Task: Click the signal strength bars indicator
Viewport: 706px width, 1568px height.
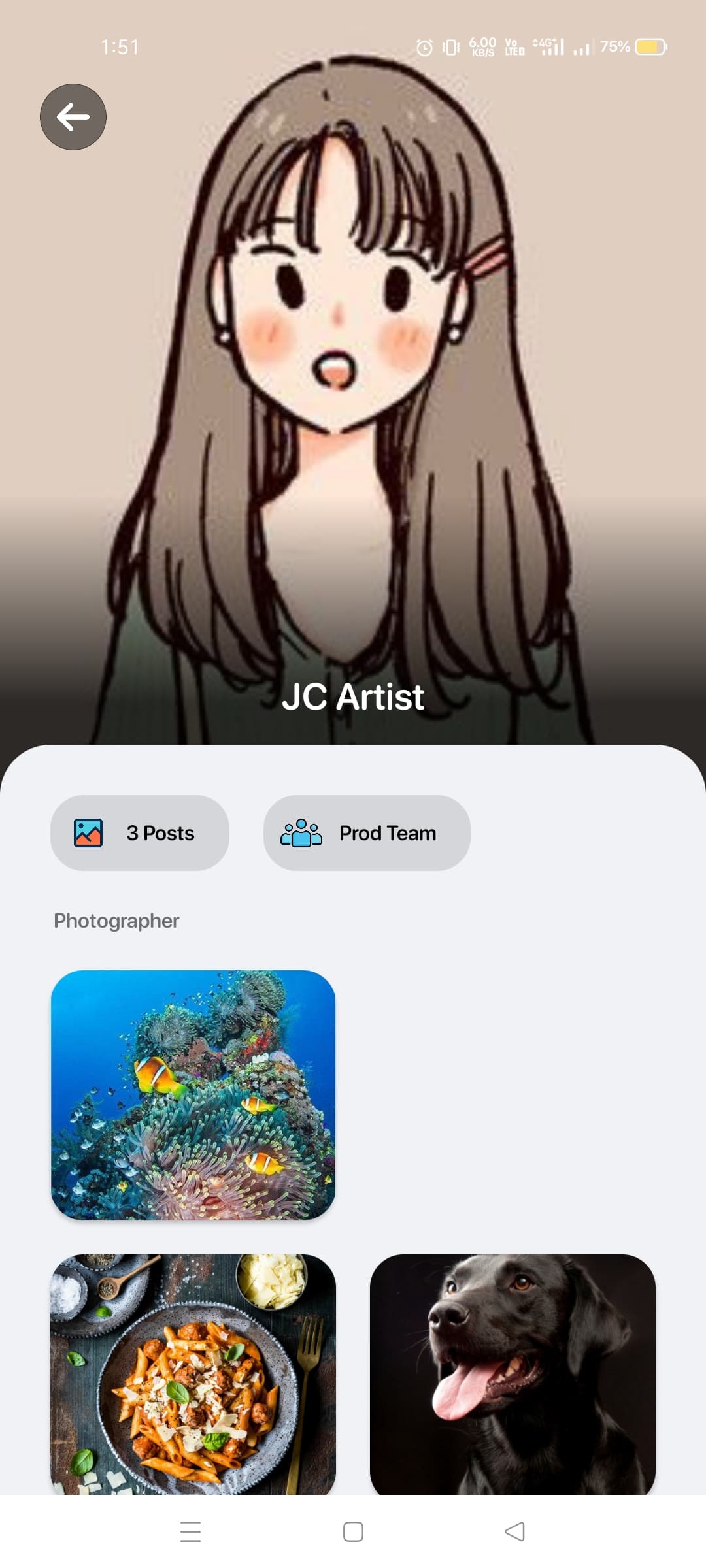Action: point(580,46)
